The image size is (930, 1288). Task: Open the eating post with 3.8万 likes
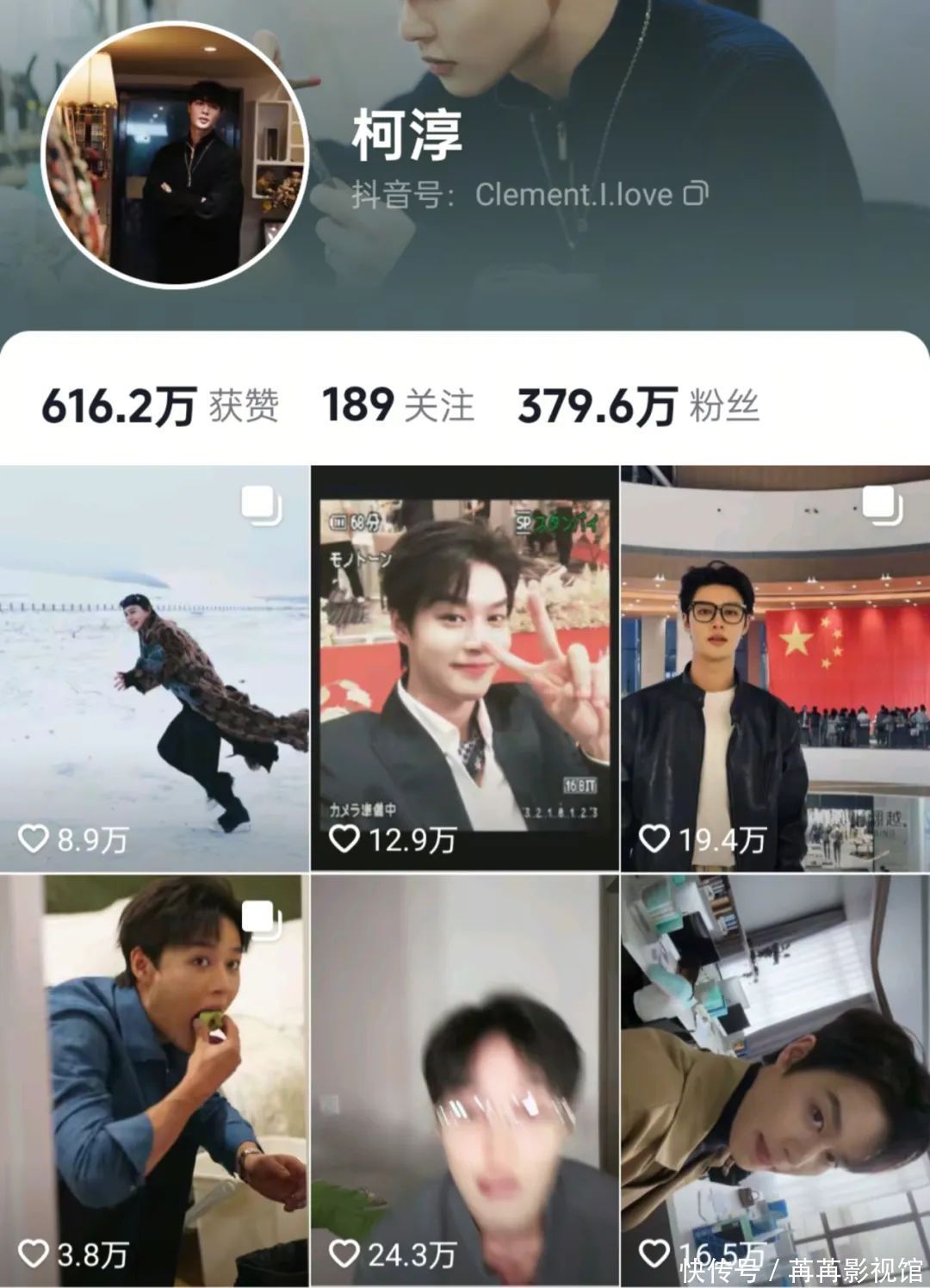(154, 1081)
